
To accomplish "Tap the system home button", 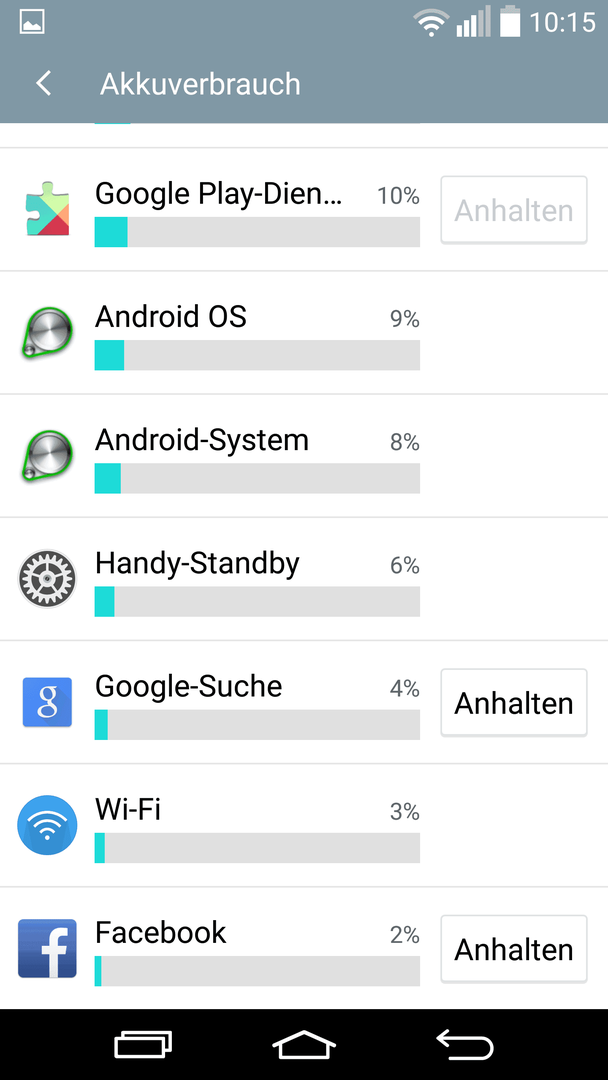I will pos(304,1045).
